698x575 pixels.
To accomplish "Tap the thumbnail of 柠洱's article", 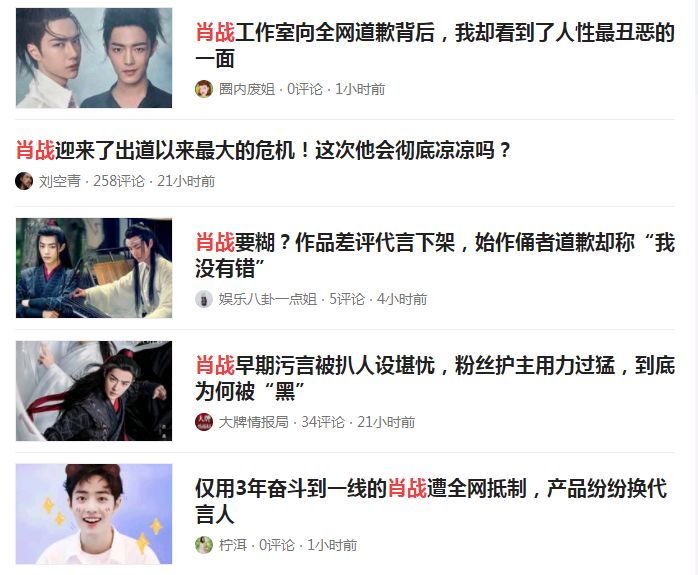I will click(94, 513).
